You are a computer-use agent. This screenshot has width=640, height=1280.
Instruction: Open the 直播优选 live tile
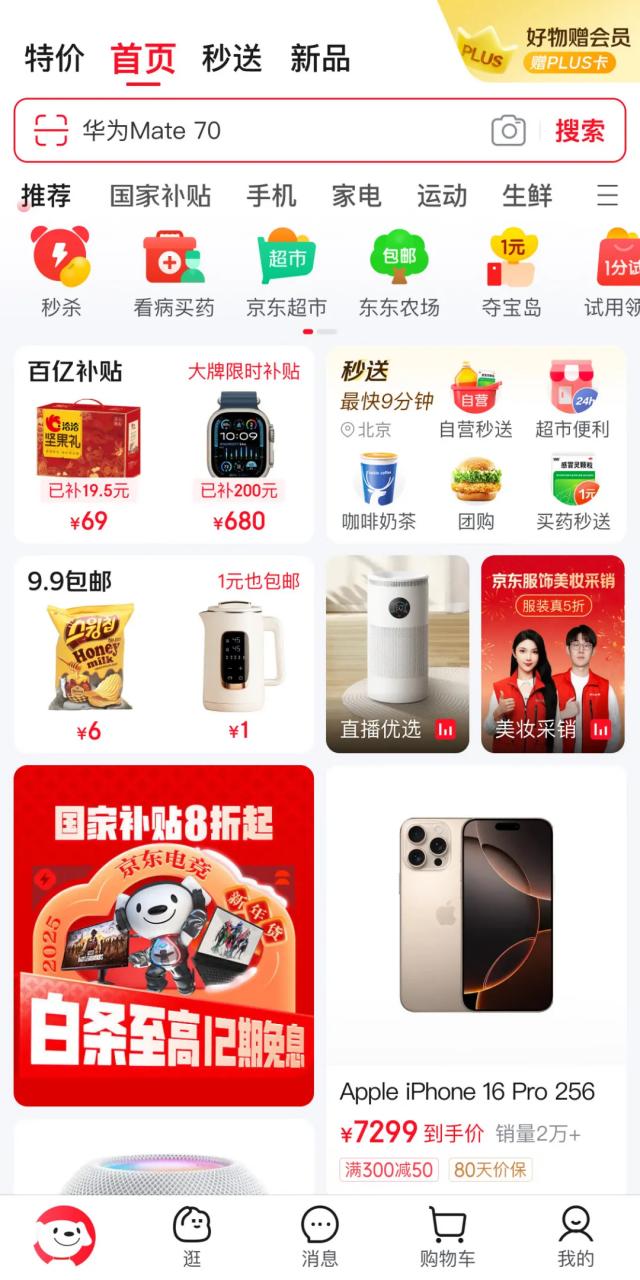398,654
